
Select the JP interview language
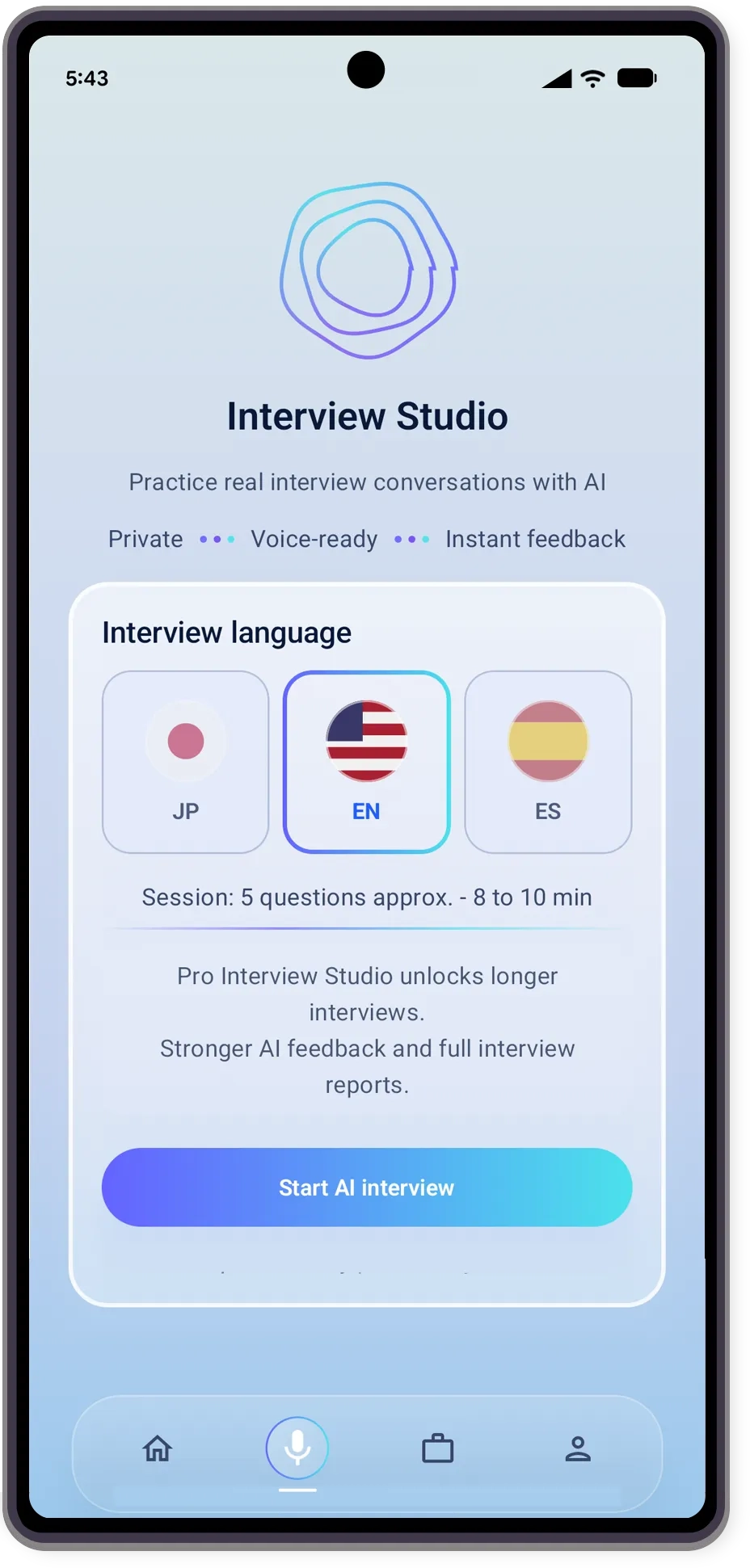(185, 761)
